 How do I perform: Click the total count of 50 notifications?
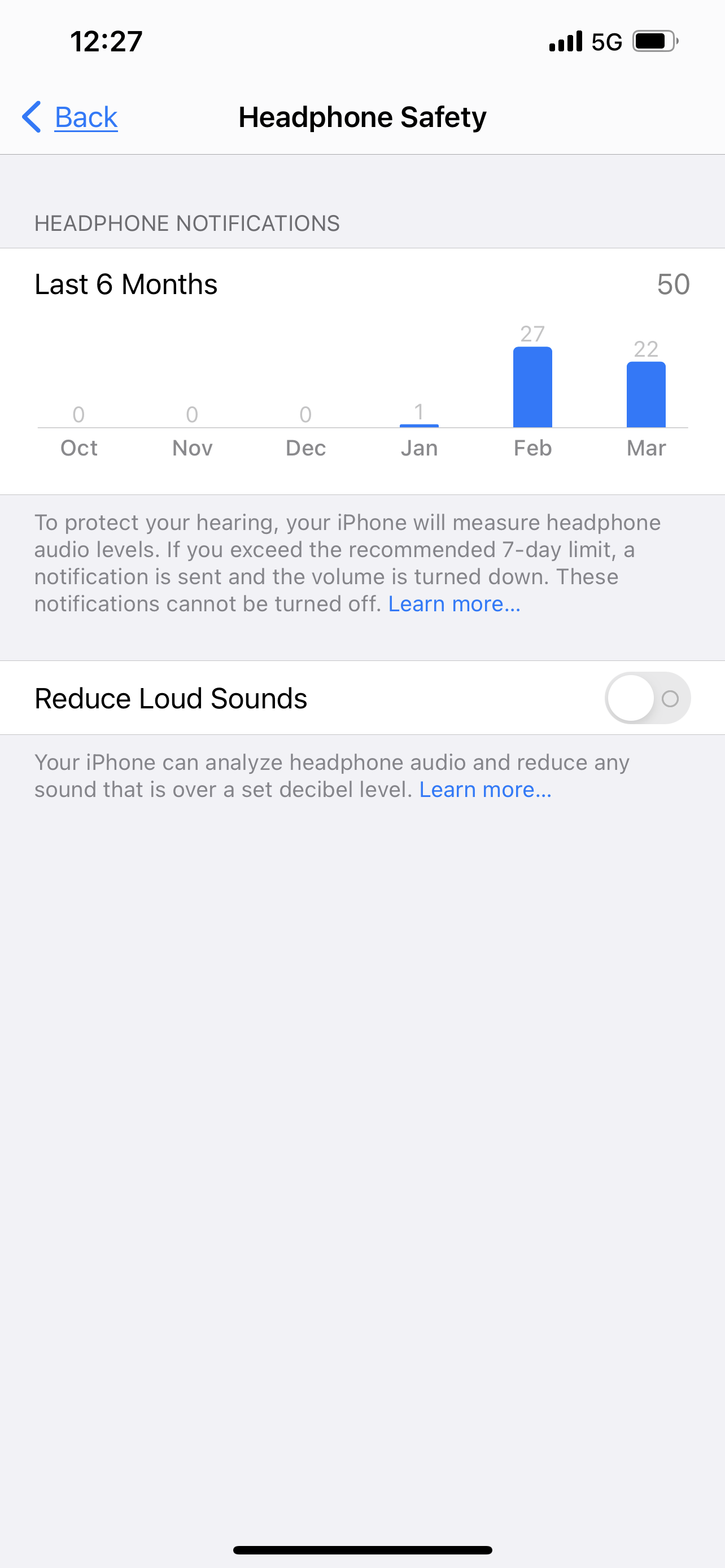[x=673, y=284]
